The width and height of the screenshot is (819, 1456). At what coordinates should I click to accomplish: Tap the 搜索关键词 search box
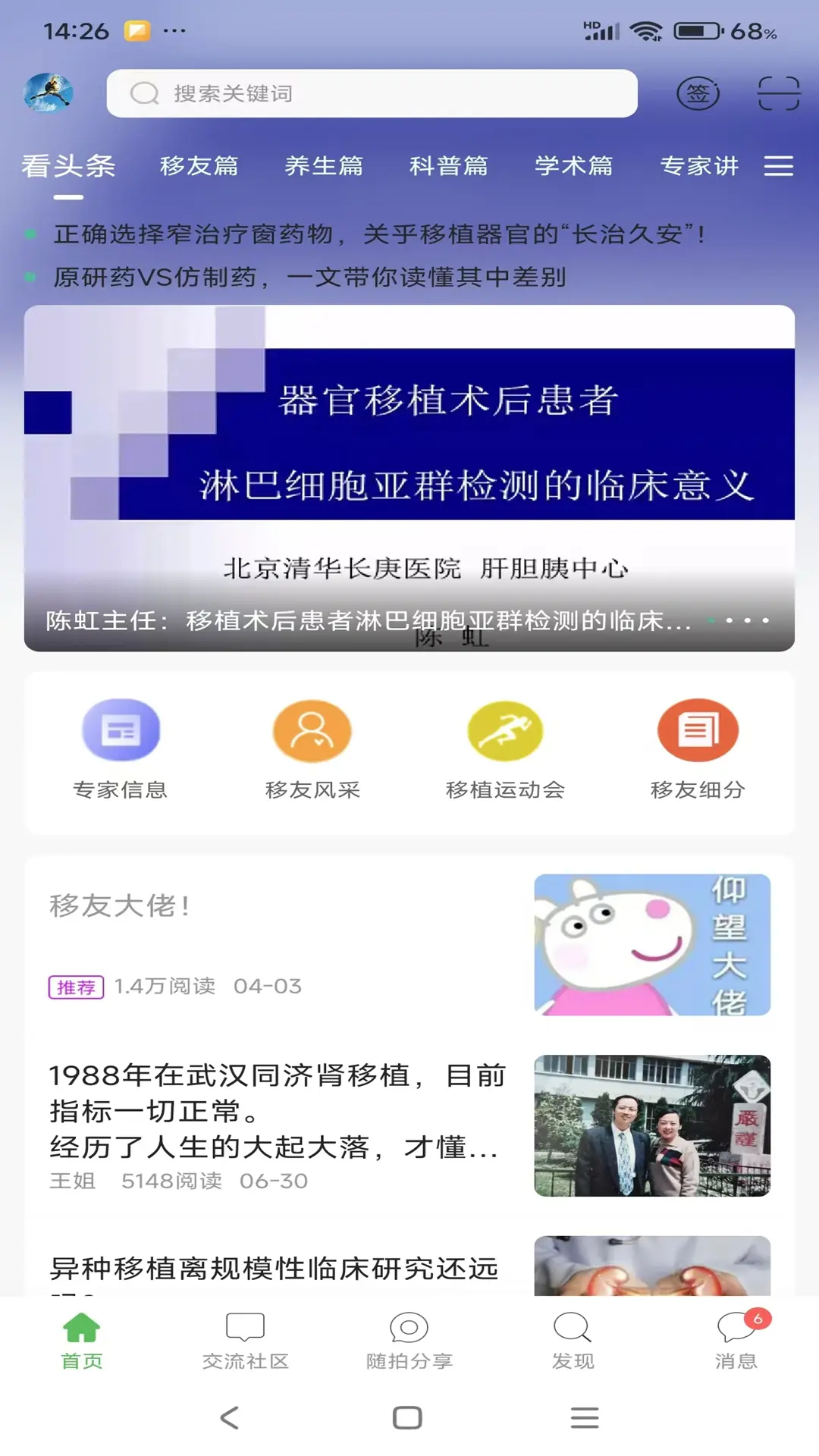pos(372,93)
